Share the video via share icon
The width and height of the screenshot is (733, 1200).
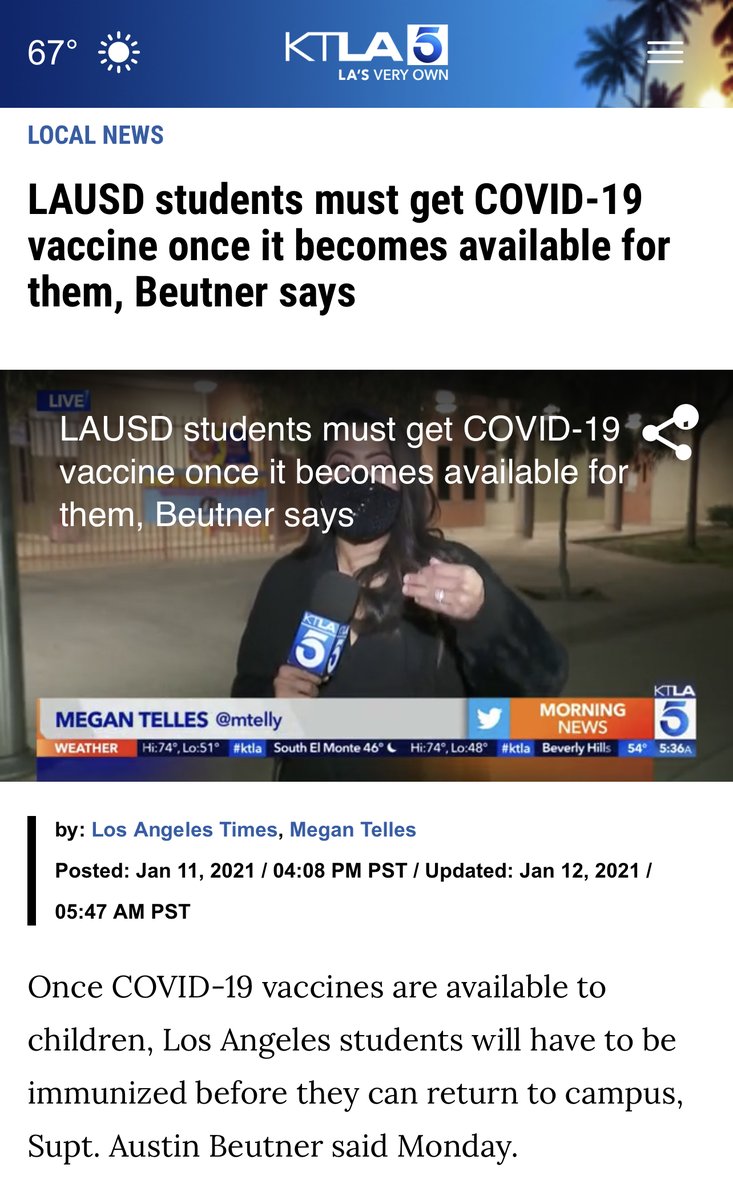click(x=670, y=432)
